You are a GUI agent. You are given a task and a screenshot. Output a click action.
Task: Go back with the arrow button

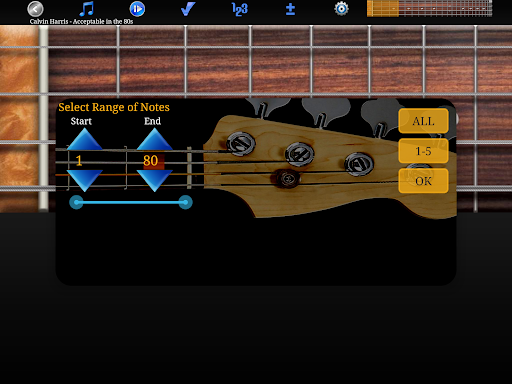click(x=35, y=9)
